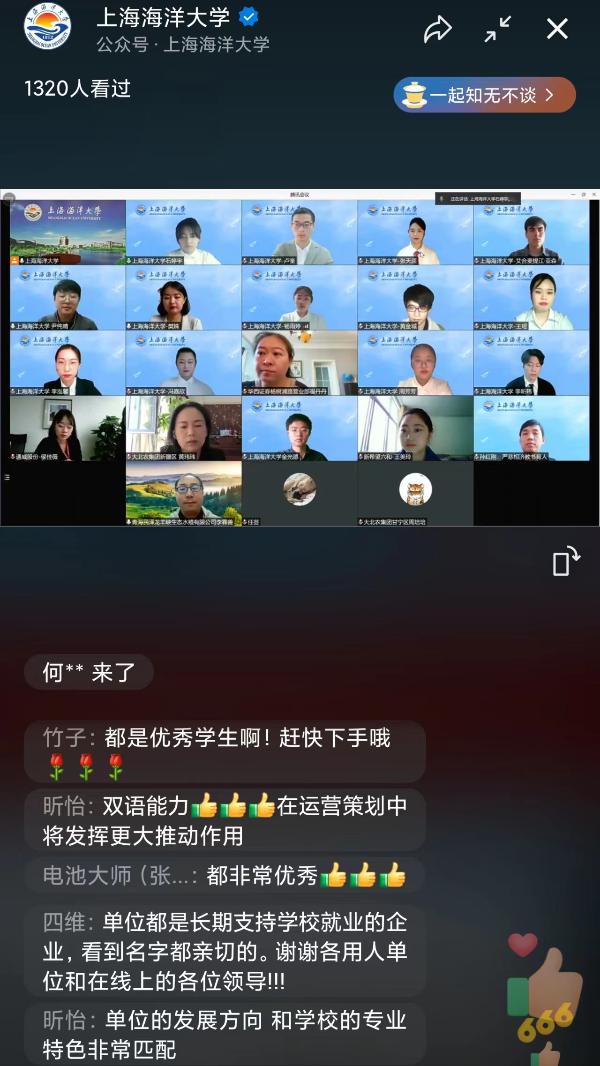The height and width of the screenshot is (1066, 600).
Task: Tap the live video meeting area
Action: coord(300,358)
